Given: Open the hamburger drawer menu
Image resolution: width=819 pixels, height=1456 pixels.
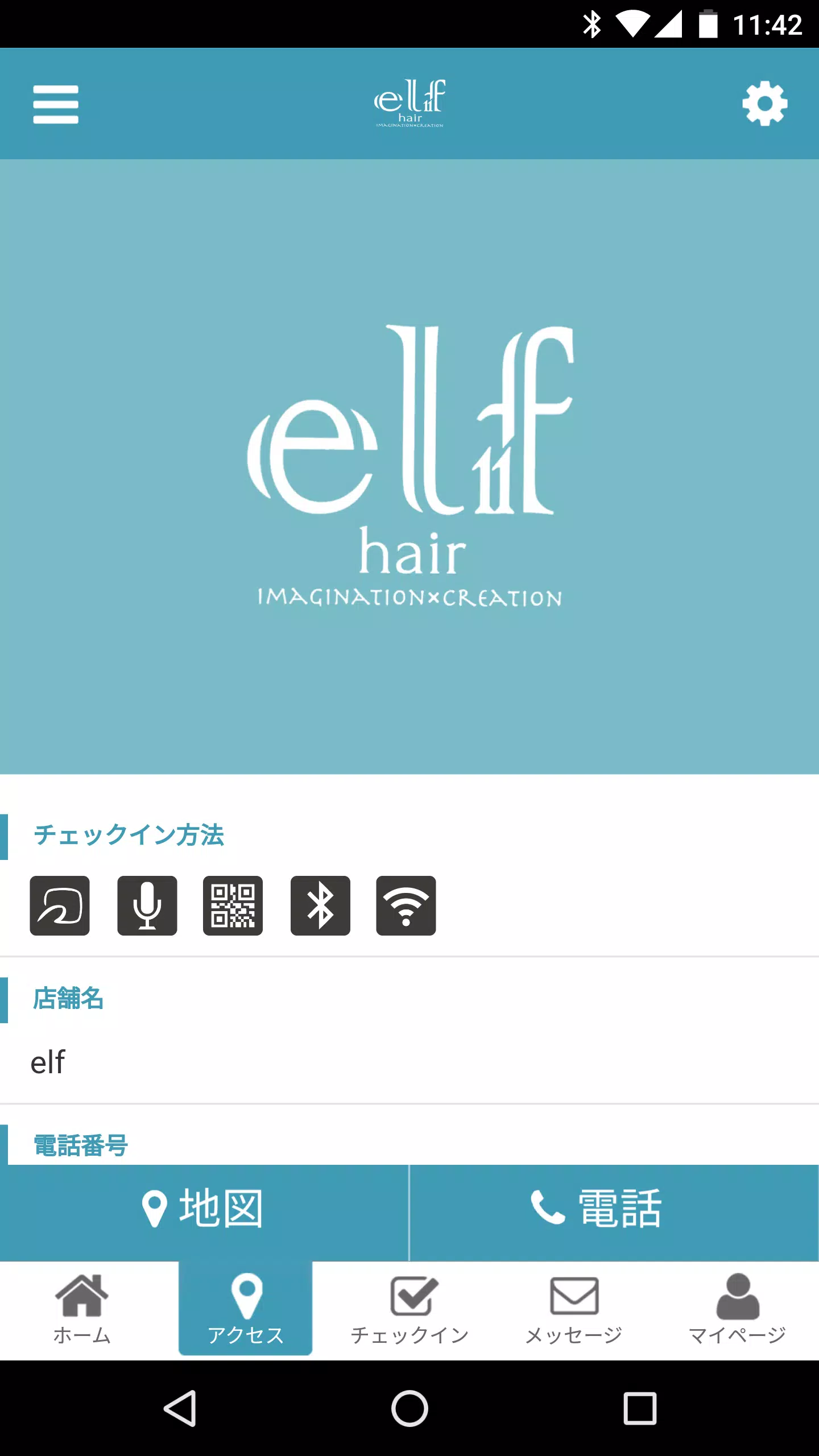Looking at the screenshot, I should (x=56, y=104).
